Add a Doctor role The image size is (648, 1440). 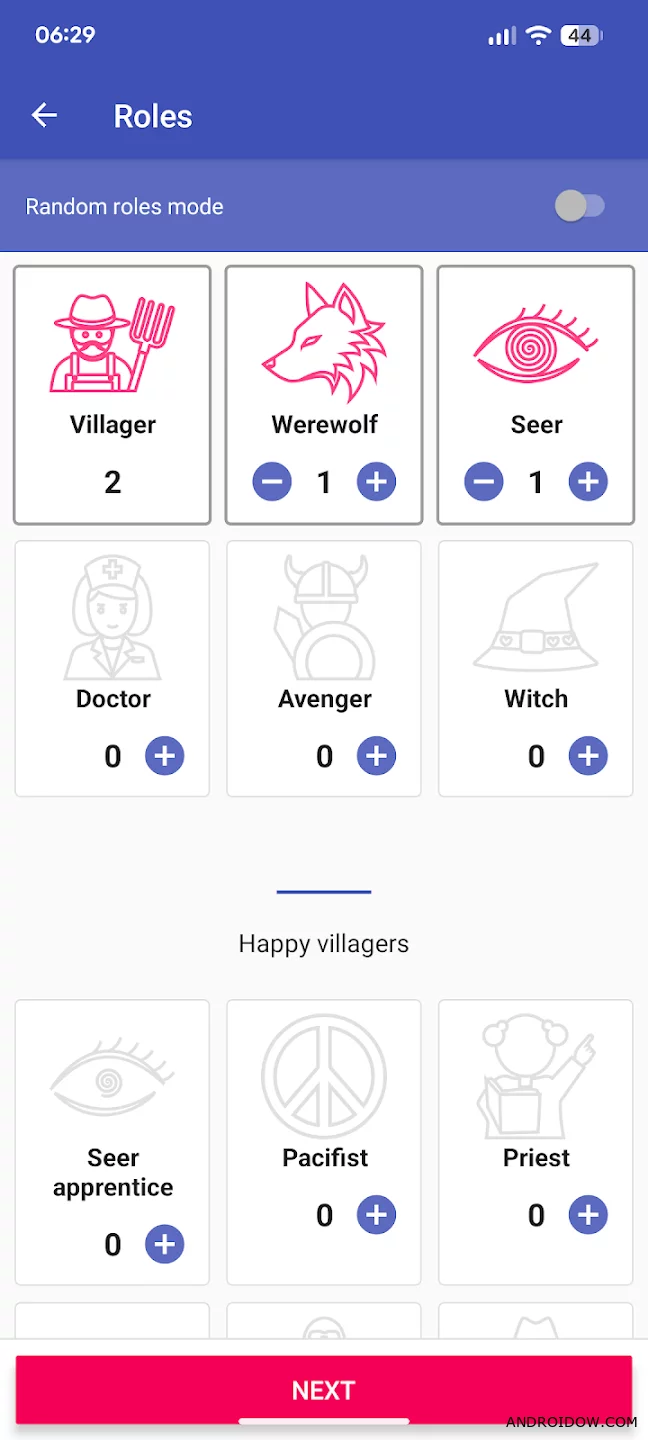(x=165, y=756)
